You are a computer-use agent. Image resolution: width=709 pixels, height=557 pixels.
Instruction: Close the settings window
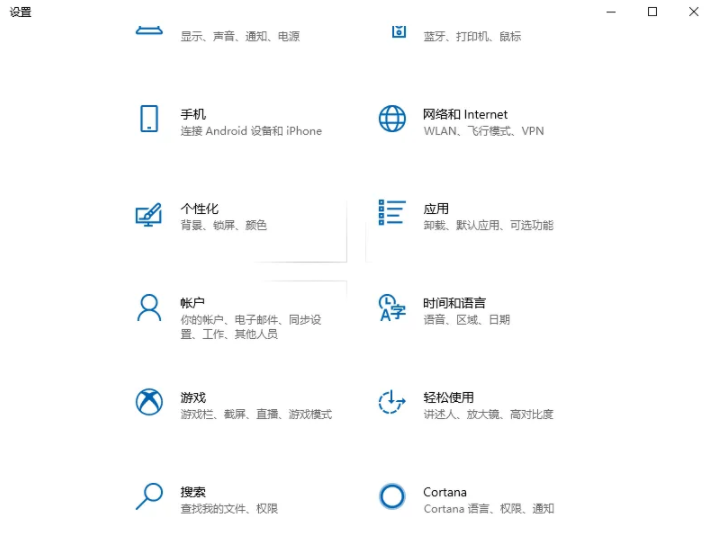point(693,12)
